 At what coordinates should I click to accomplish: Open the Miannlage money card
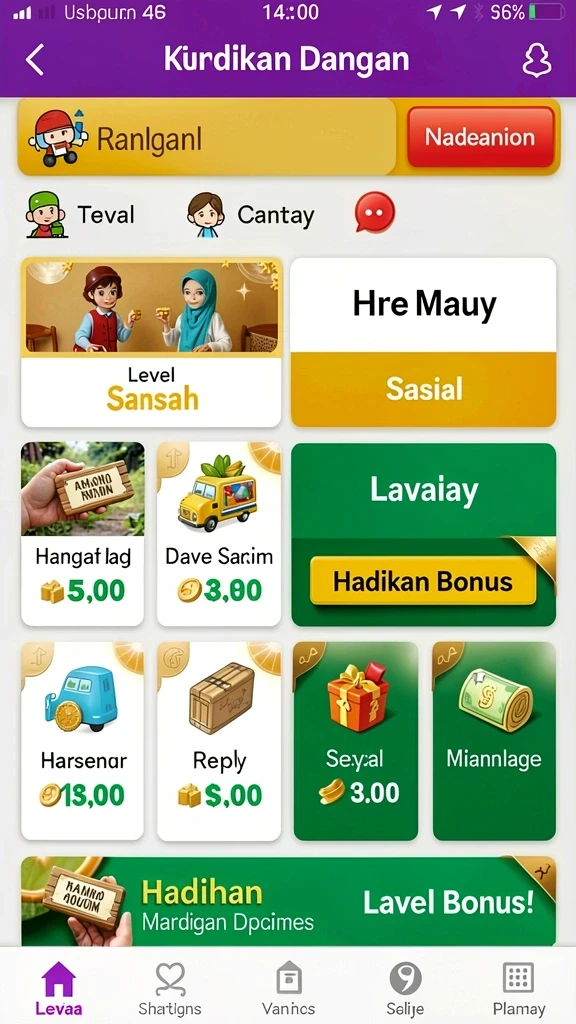coord(494,741)
